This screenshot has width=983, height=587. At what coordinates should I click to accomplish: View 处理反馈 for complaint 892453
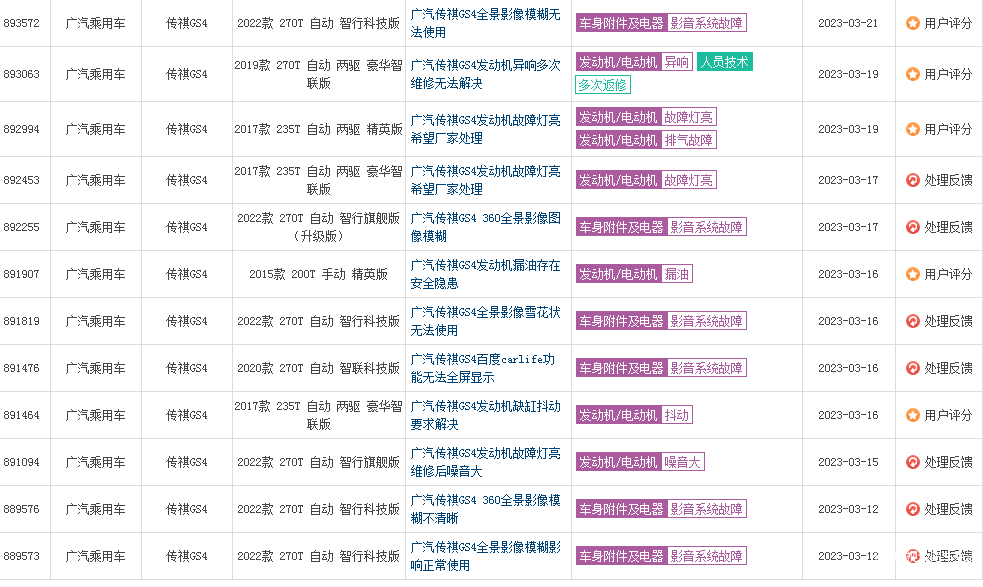click(947, 180)
